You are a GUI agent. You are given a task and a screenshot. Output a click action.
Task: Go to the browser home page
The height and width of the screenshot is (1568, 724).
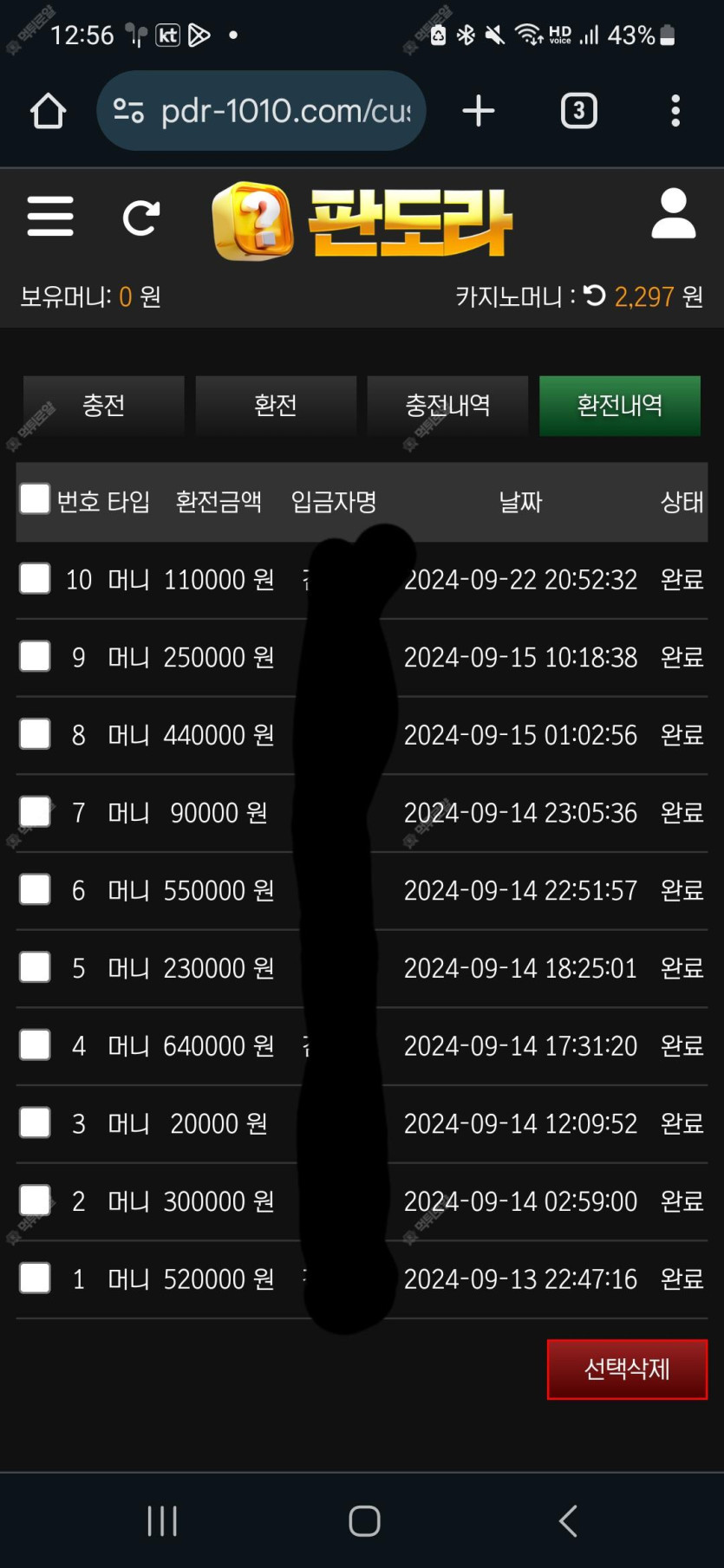pyautogui.click(x=49, y=111)
